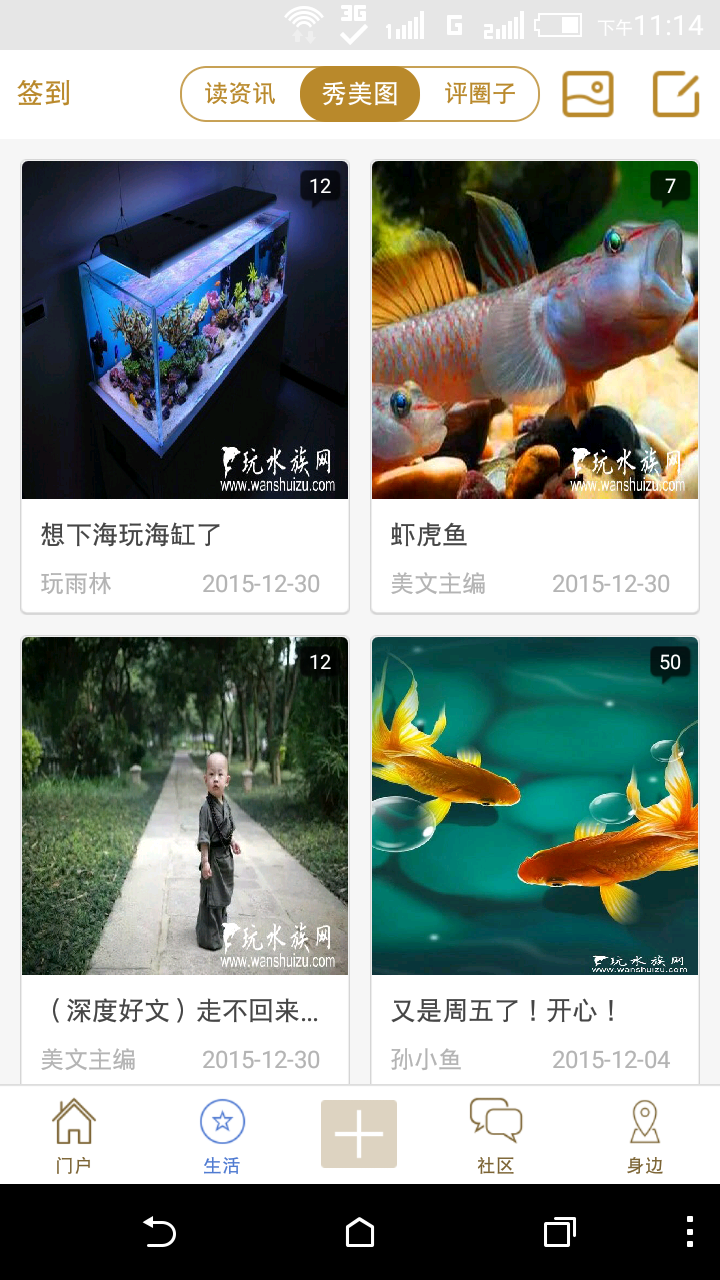Tap the 签到 check-in button
Screen dimensions: 720x1280
tap(44, 94)
